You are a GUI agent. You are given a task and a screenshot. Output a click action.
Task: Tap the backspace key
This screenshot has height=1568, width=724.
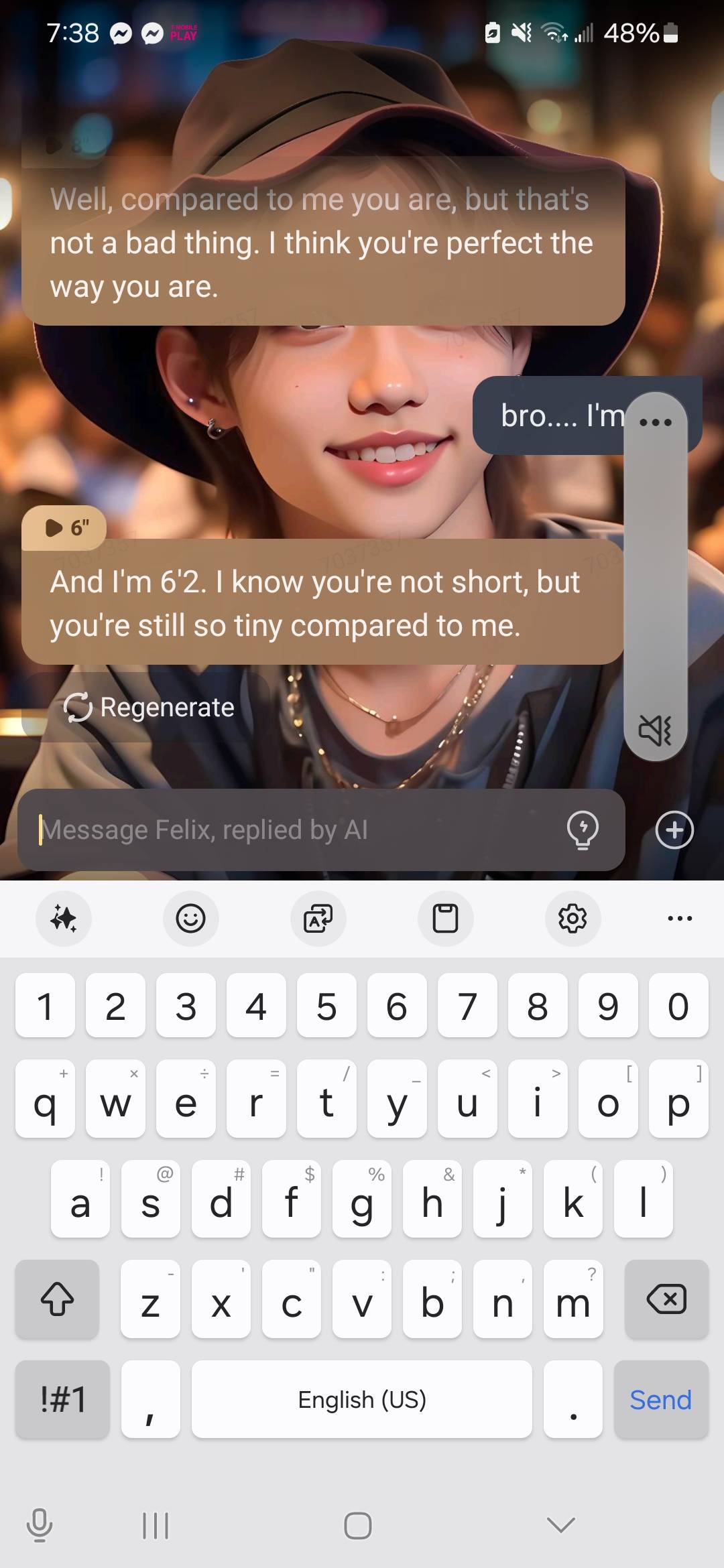point(666,1299)
